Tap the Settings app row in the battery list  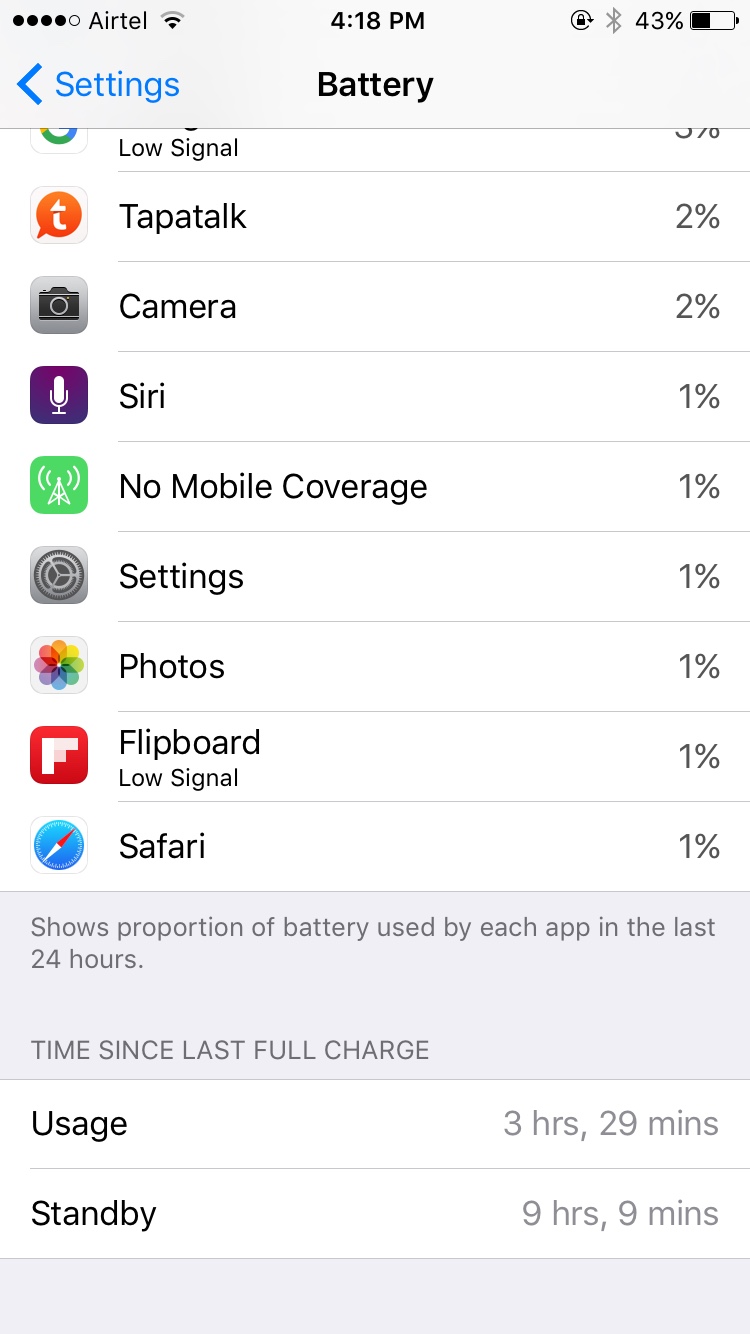375,577
